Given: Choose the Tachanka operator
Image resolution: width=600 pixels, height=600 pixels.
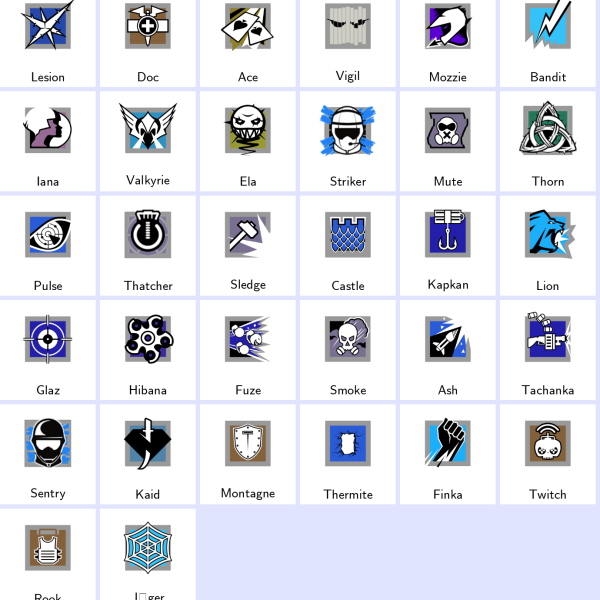Looking at the screenshot, I should (548, 348).
